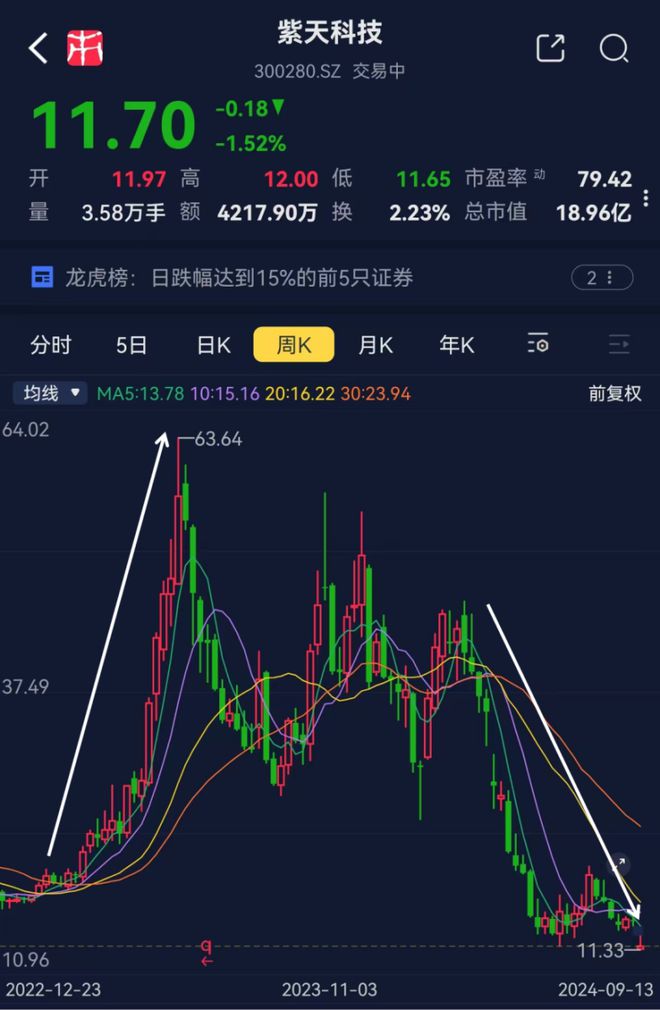Open chart settings icon beside 年K

click(538, 345)
